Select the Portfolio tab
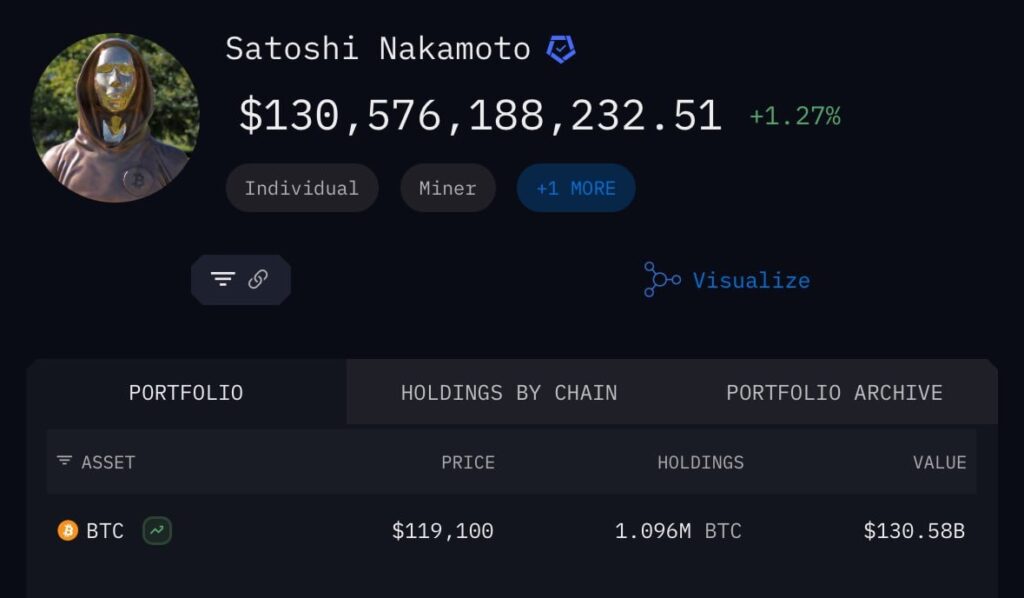This screenshot has width=1024, height=598. pos(186,393)
